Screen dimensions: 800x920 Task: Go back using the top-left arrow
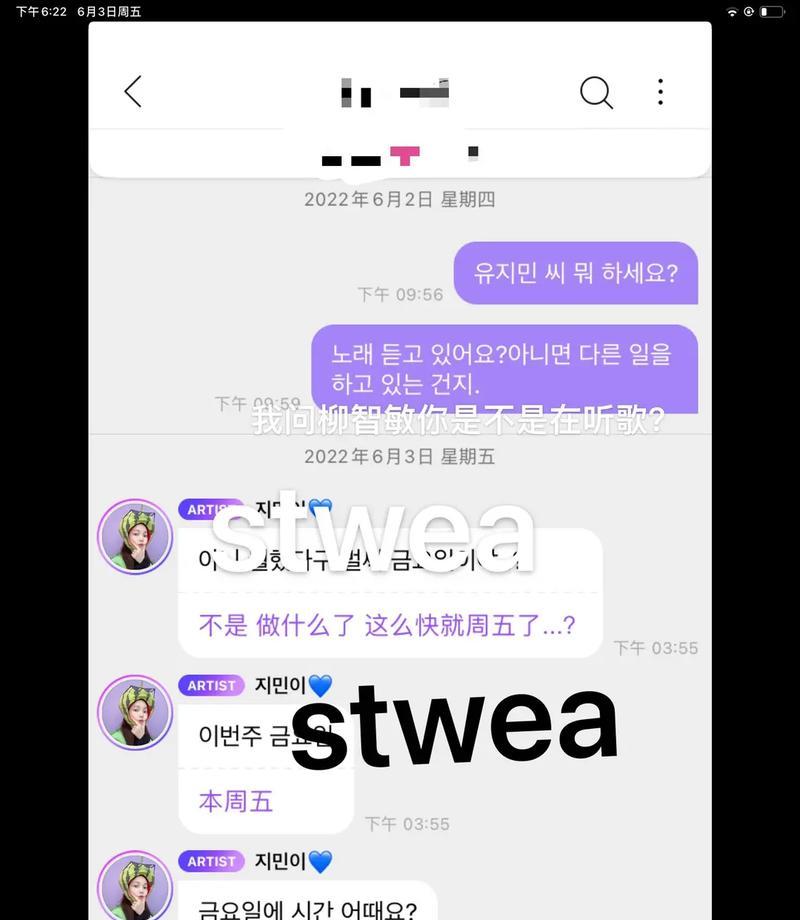click(x=133, y=92)
